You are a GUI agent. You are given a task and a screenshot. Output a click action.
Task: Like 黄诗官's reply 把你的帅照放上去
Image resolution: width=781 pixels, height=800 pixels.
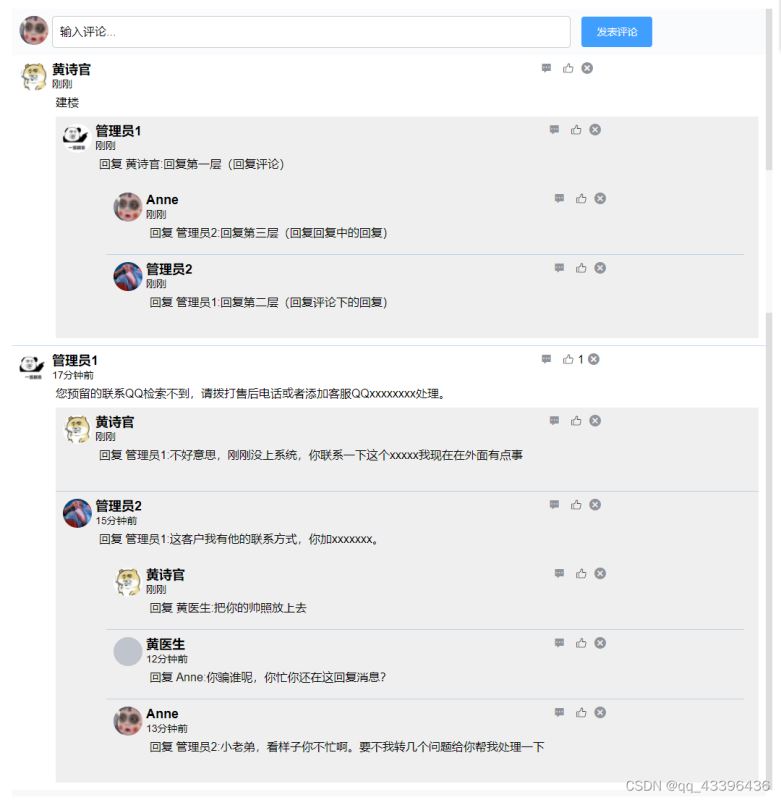point(581,574)
